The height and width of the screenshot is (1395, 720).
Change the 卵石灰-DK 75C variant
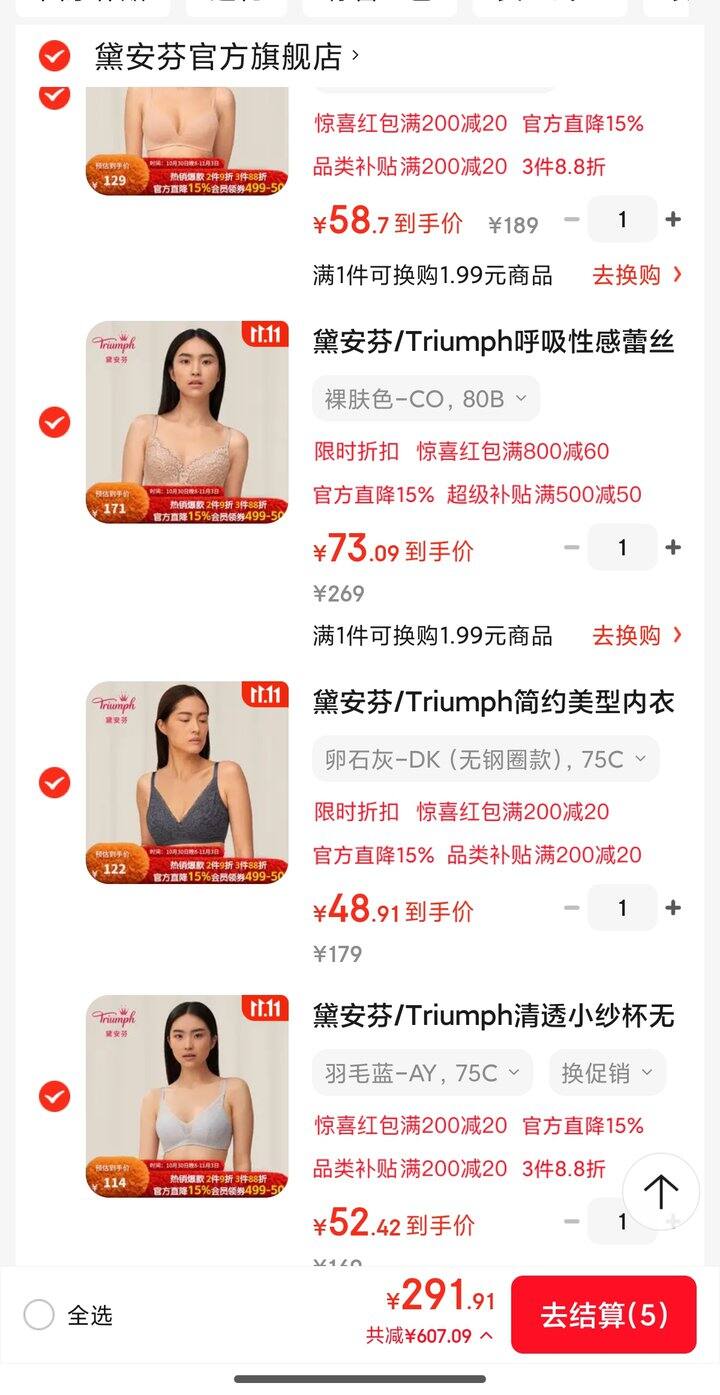(485, 760)
